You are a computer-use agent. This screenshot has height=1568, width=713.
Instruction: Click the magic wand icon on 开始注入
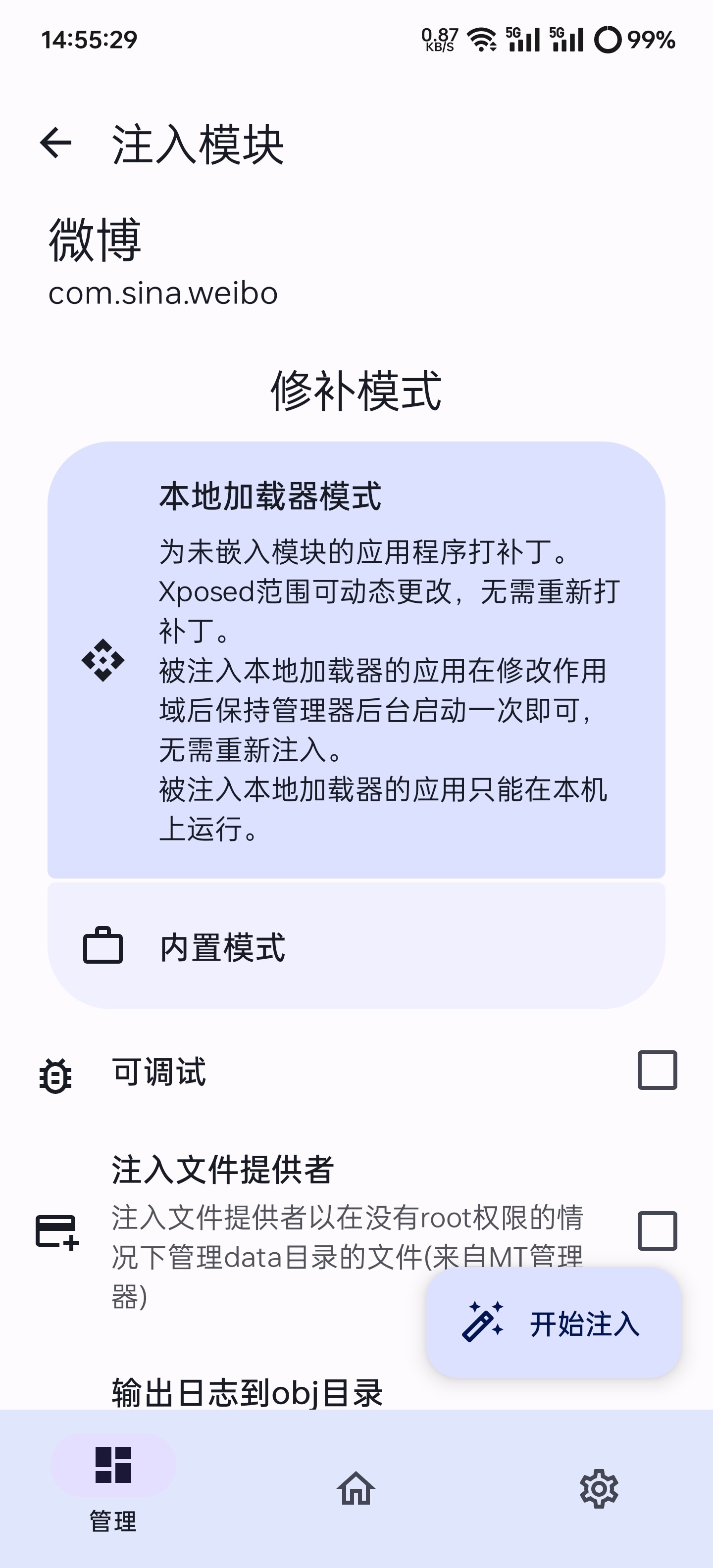(483, 1320)
